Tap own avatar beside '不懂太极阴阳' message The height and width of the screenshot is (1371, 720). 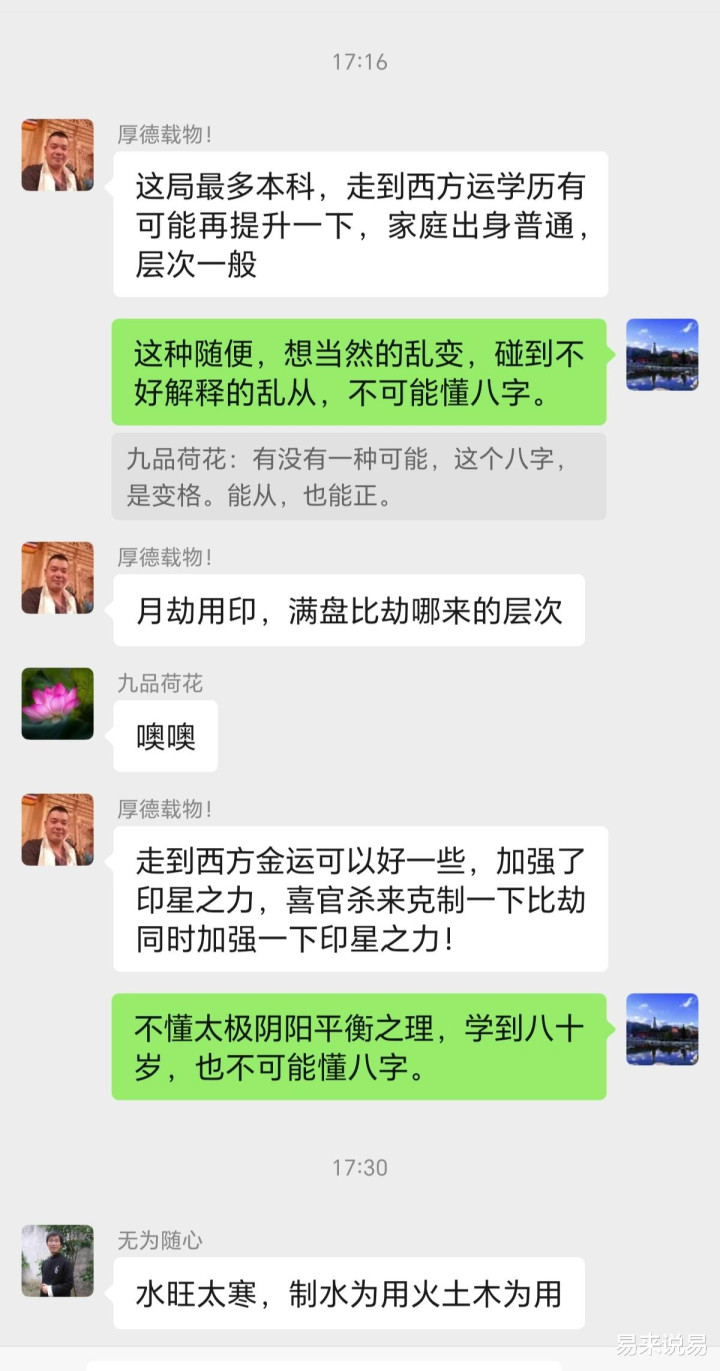point(661,1029)
